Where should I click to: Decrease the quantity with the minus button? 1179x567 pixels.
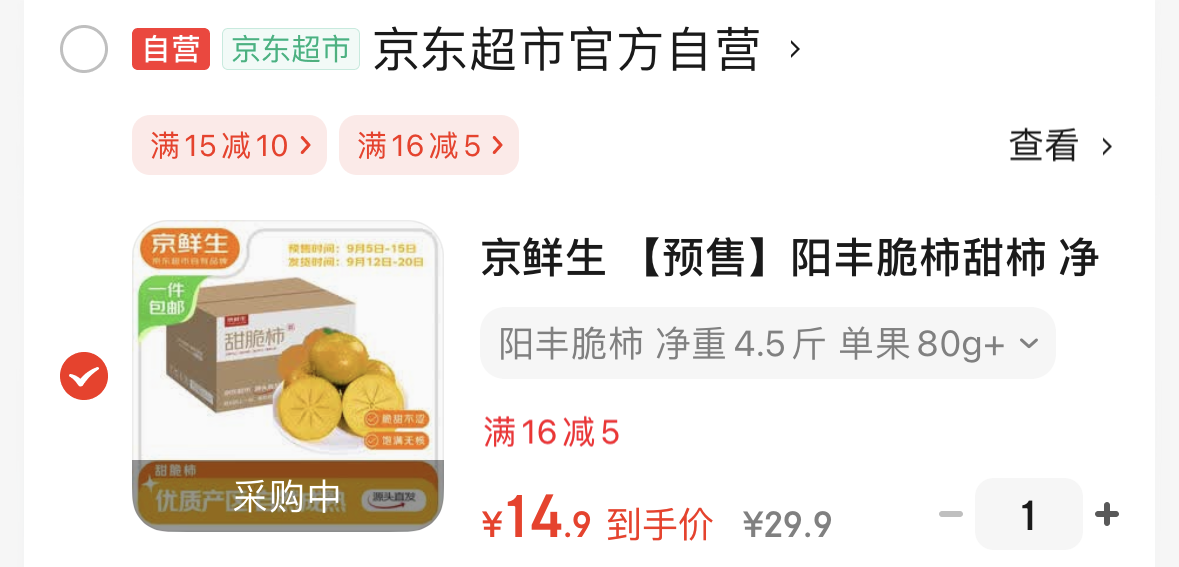click(951, 515)
